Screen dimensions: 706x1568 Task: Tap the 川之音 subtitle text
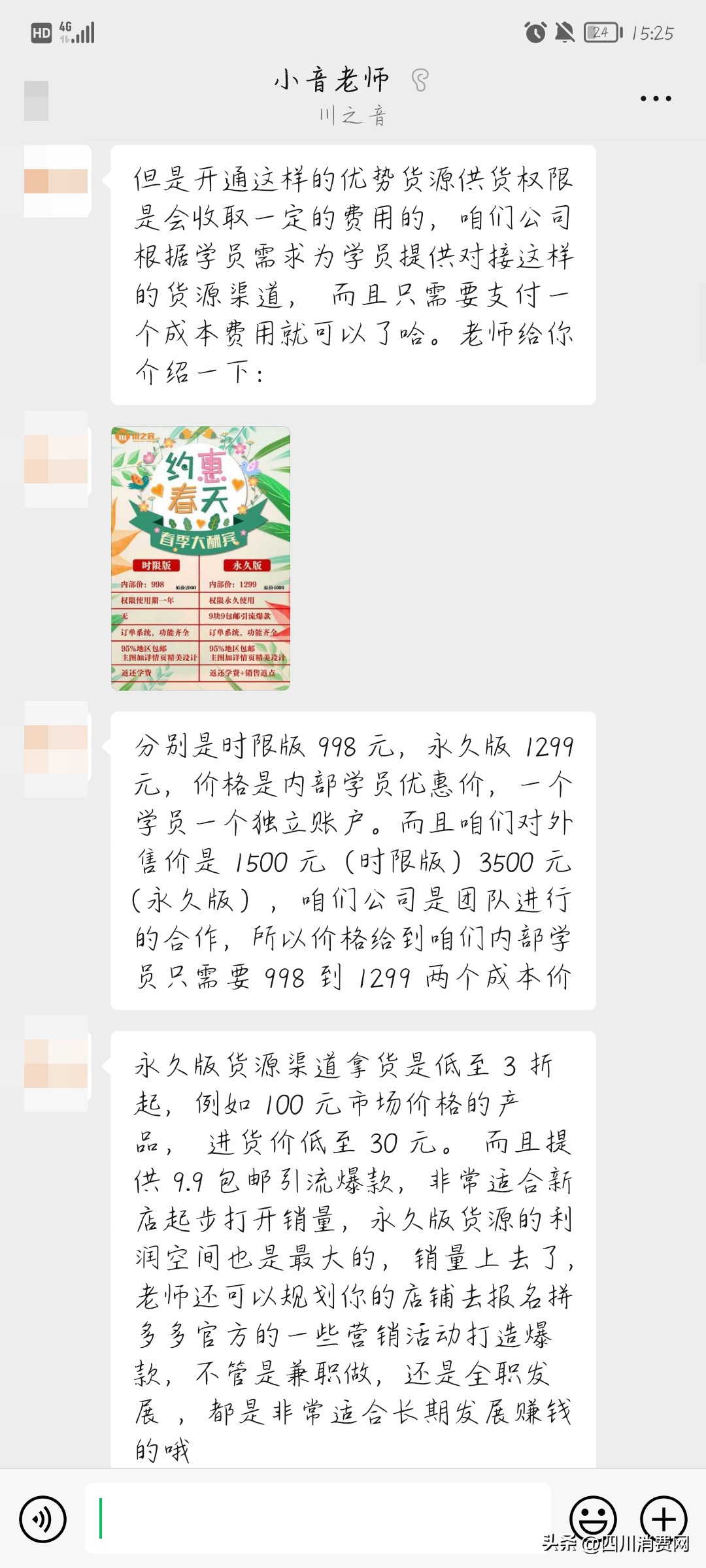(353, 114)
